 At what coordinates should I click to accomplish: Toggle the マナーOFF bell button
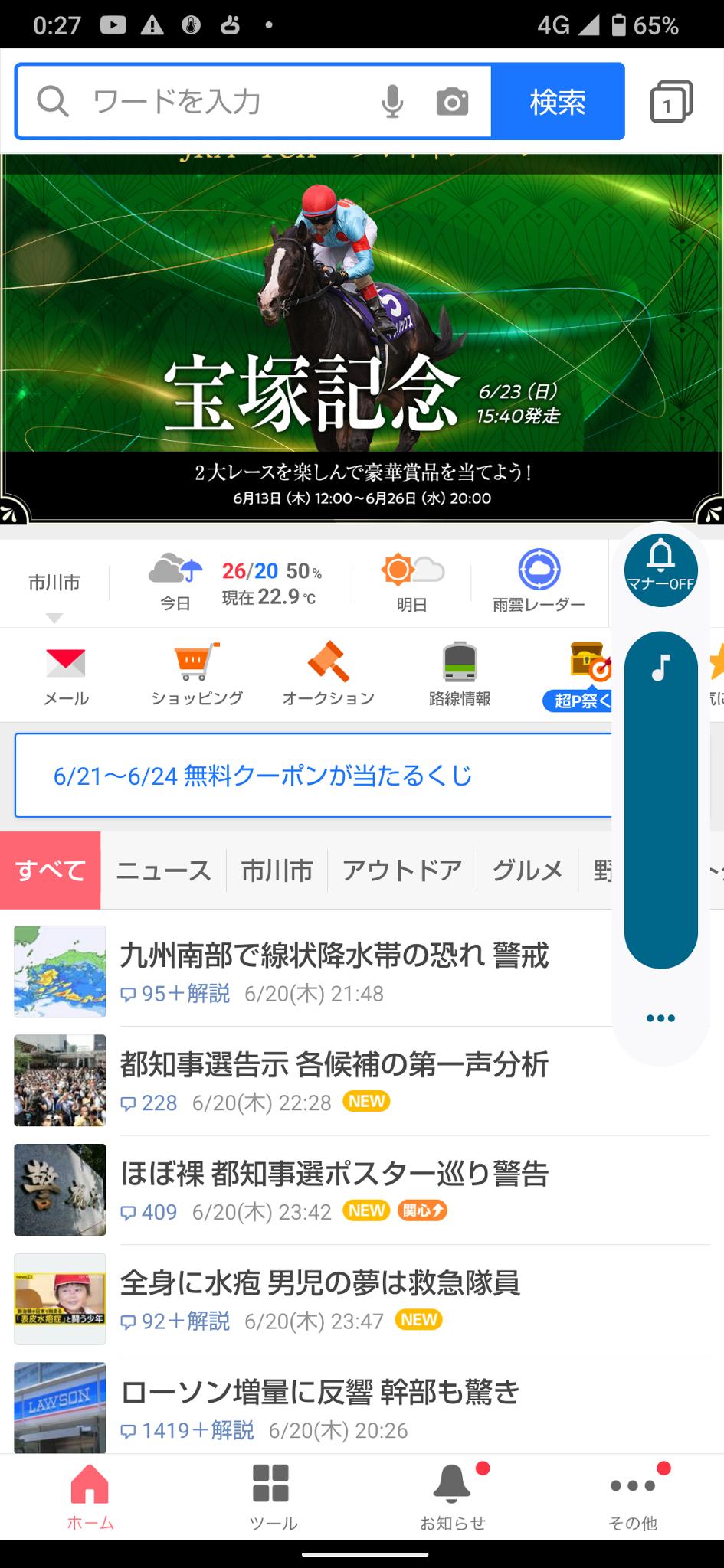(x=660, y=567)
